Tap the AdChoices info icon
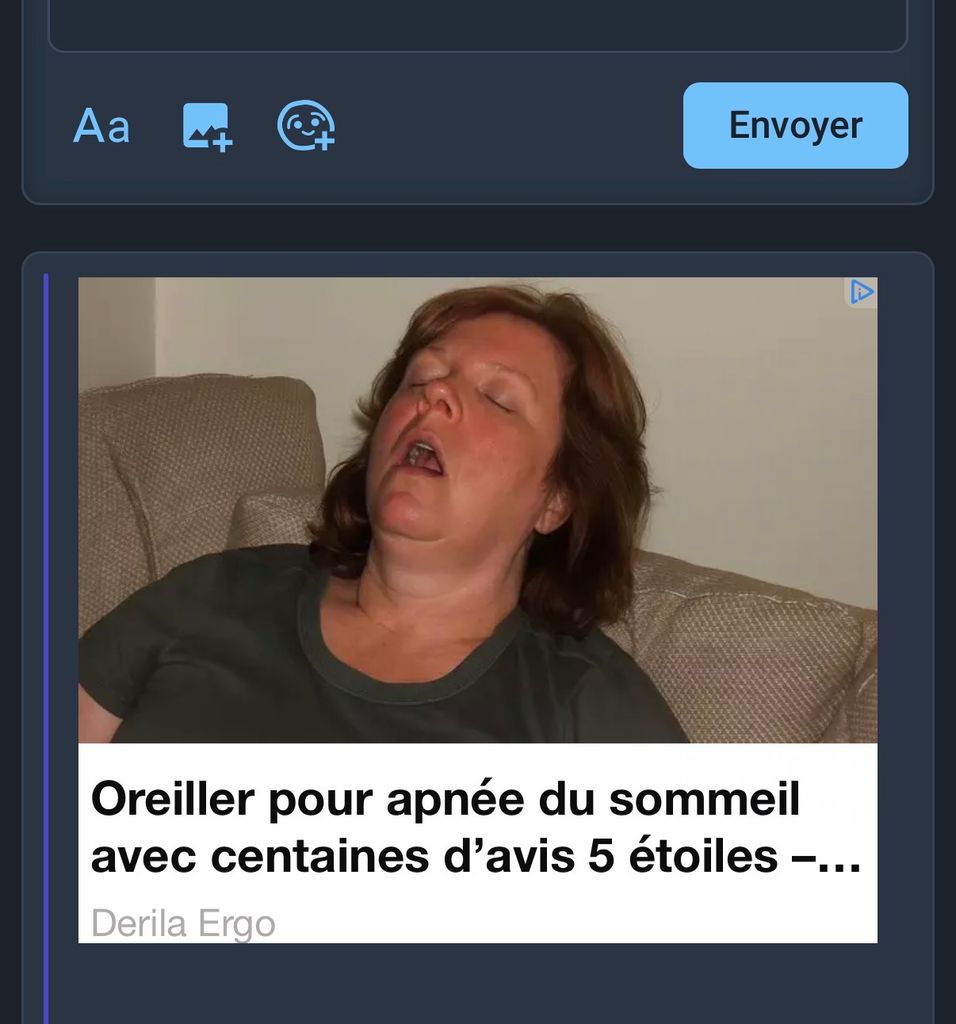 [x=861, y=292]
